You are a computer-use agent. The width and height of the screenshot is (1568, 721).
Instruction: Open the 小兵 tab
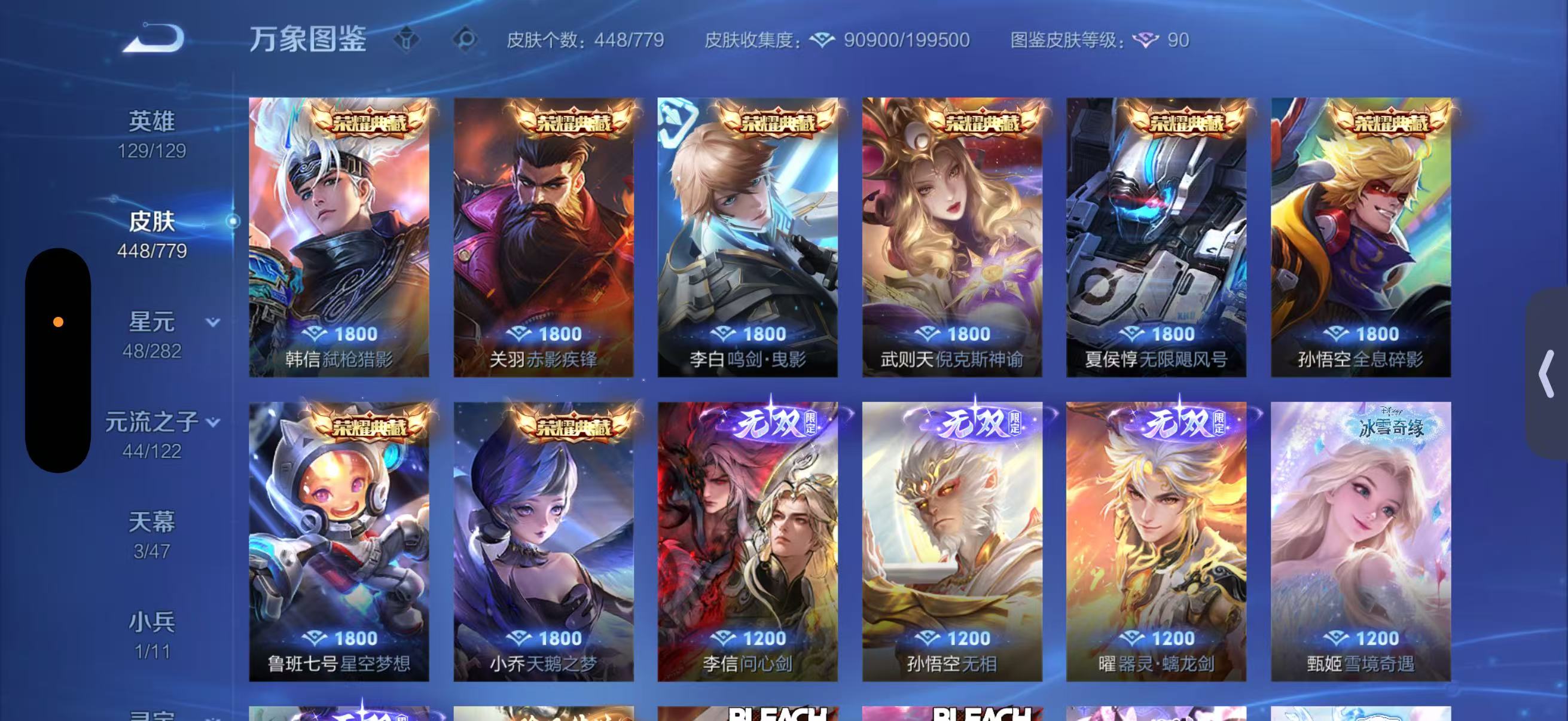click(x=151, y=634)
